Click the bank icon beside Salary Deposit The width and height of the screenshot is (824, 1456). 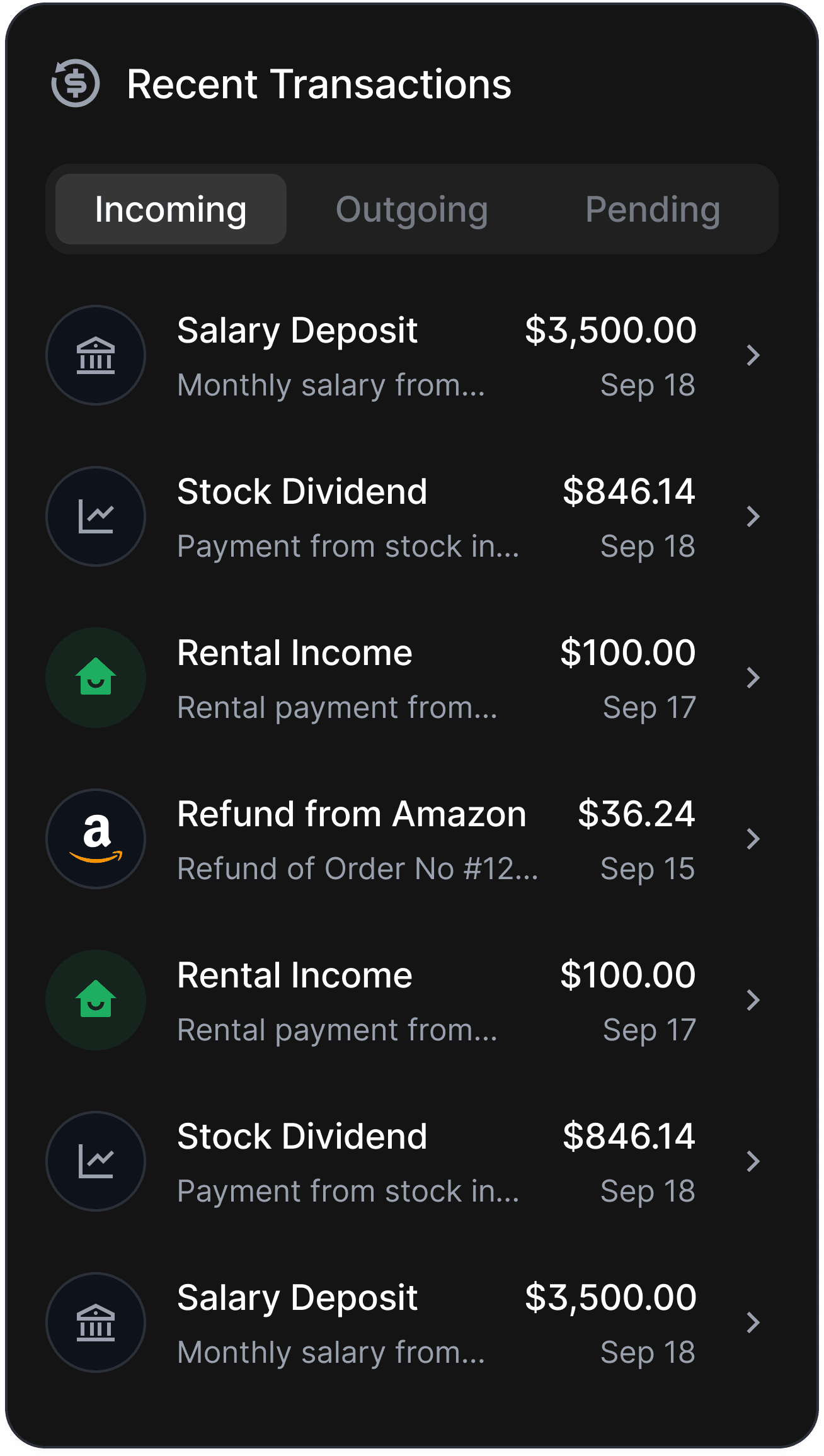(x=95, y=355)
